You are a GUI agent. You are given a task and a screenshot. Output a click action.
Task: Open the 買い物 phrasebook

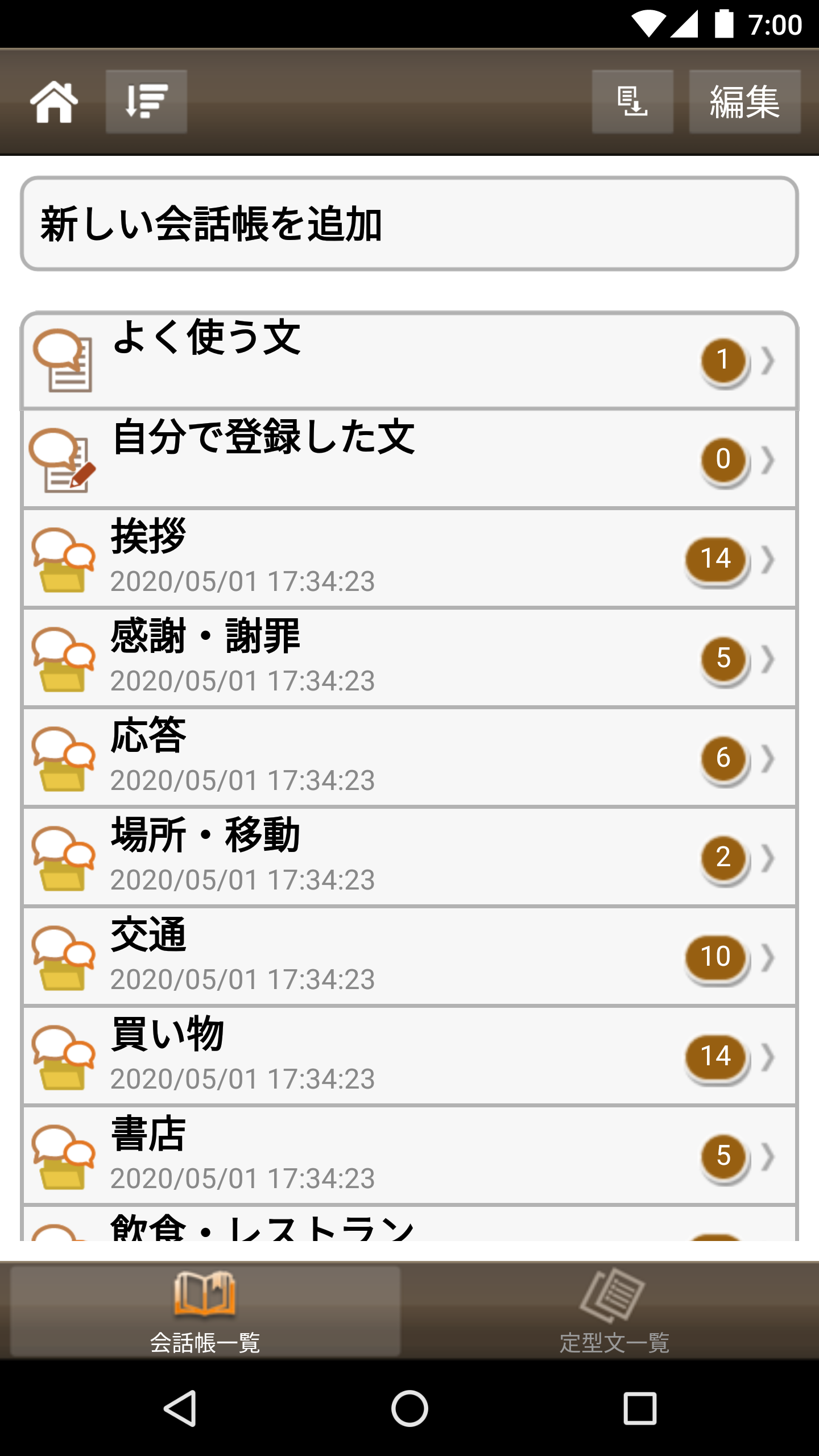tap(409, 1056)
